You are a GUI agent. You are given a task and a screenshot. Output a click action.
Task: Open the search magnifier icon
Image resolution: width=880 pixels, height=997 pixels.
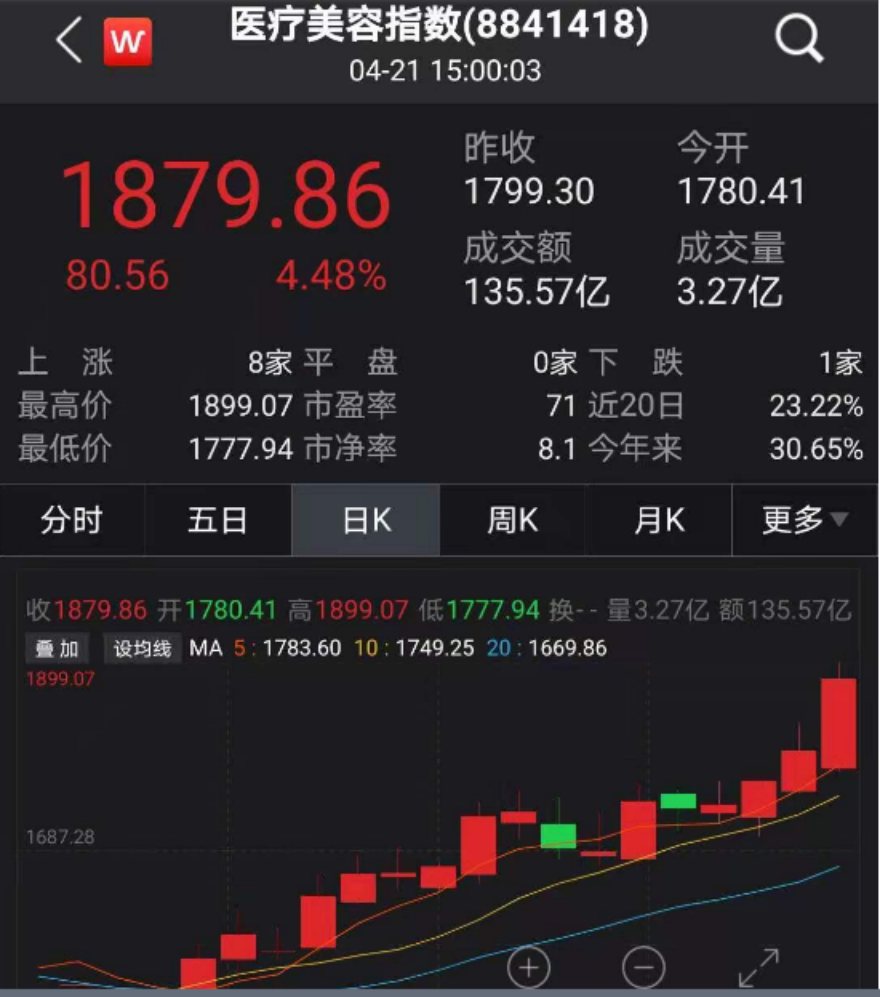(x=798, y=40)
